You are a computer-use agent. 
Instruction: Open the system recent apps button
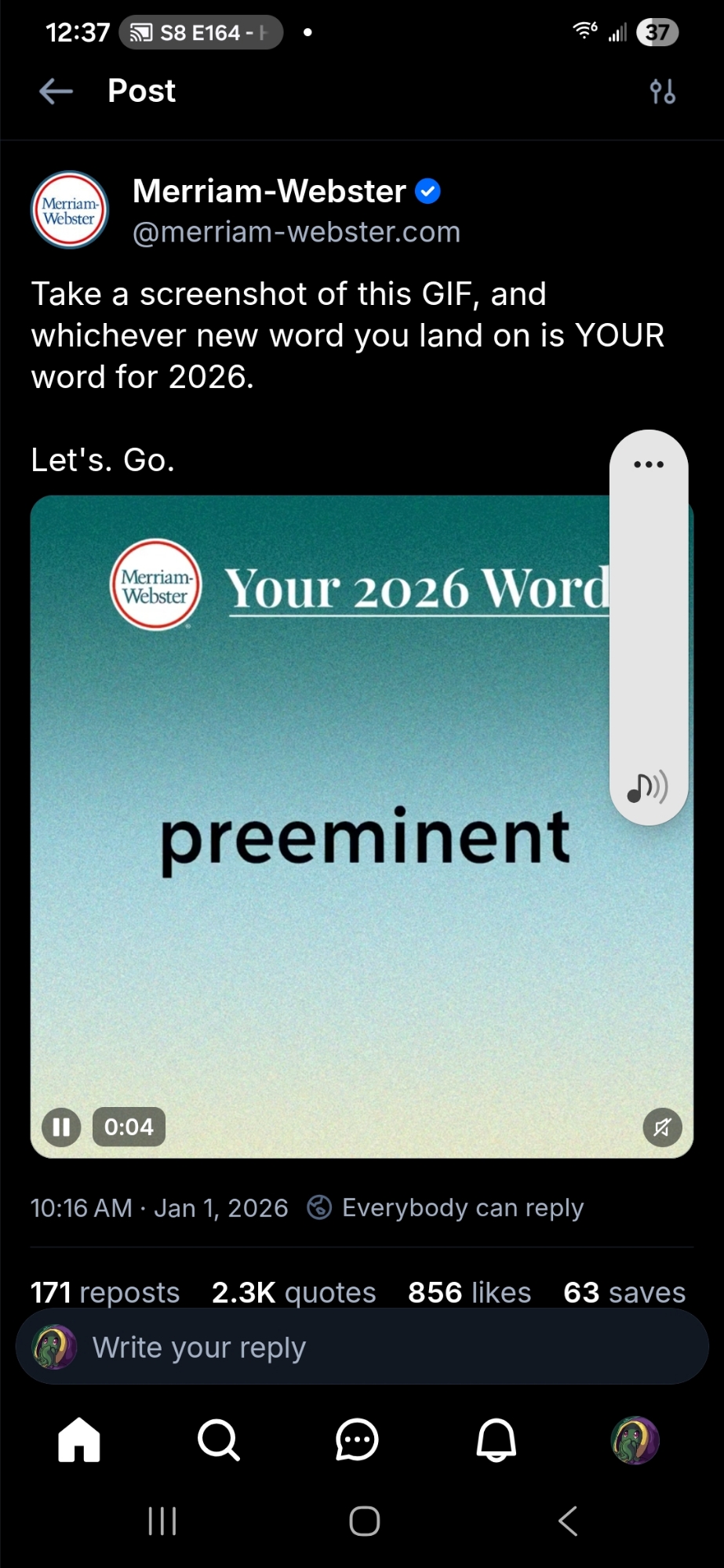(162, 1521)
